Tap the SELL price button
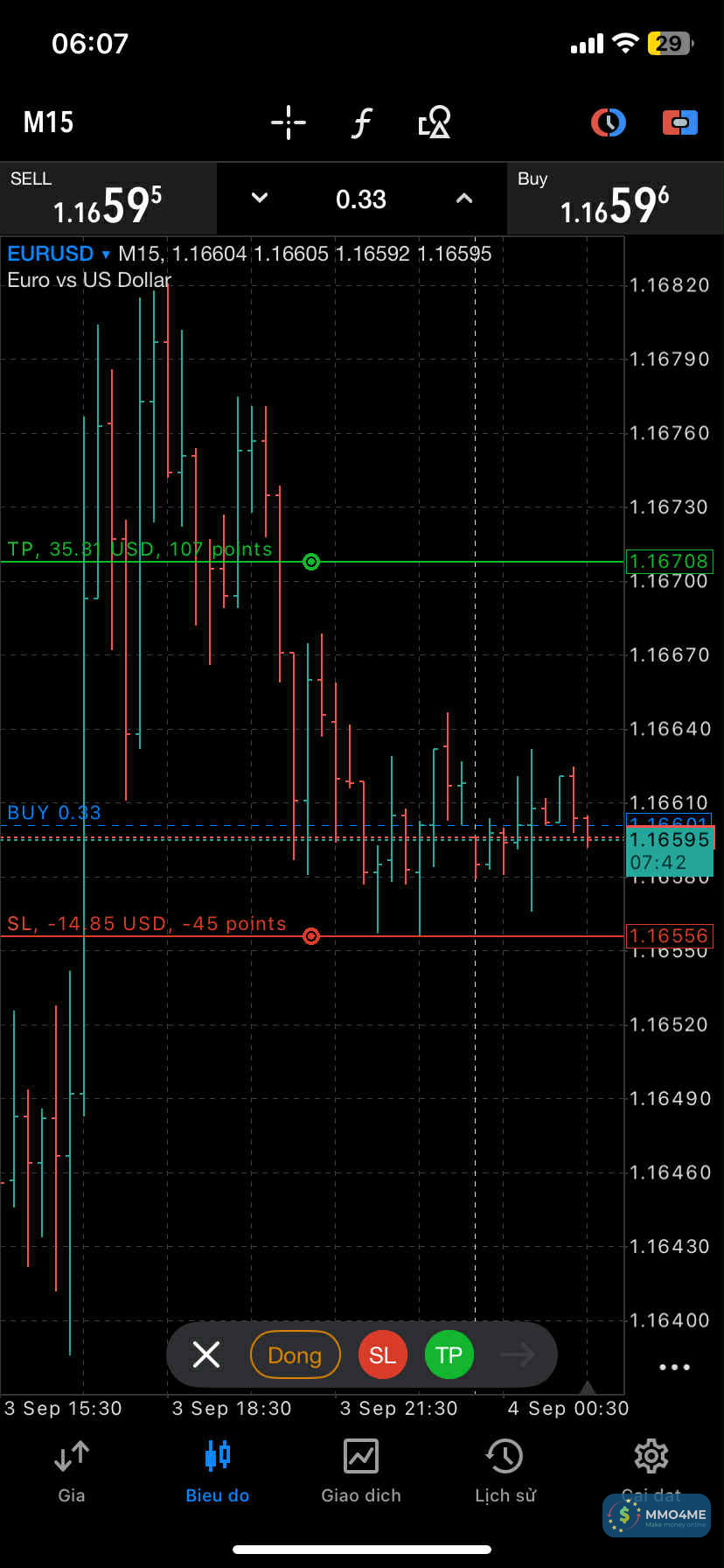Screen dimensions: 724x1568 pyautogui.click(x=108, y=199)
